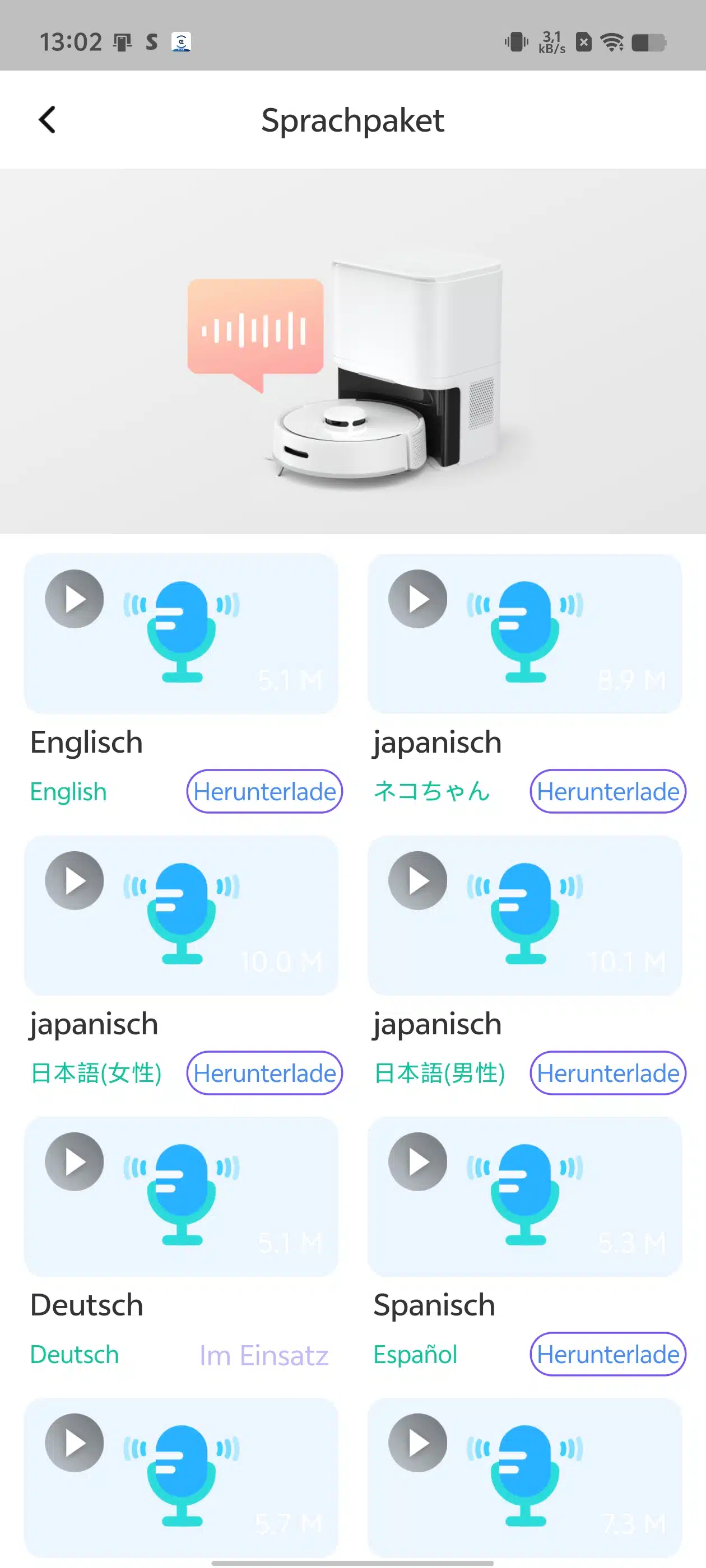
Task: Download the ネコちゃん voice pack
Action: (x=608, y=791)
